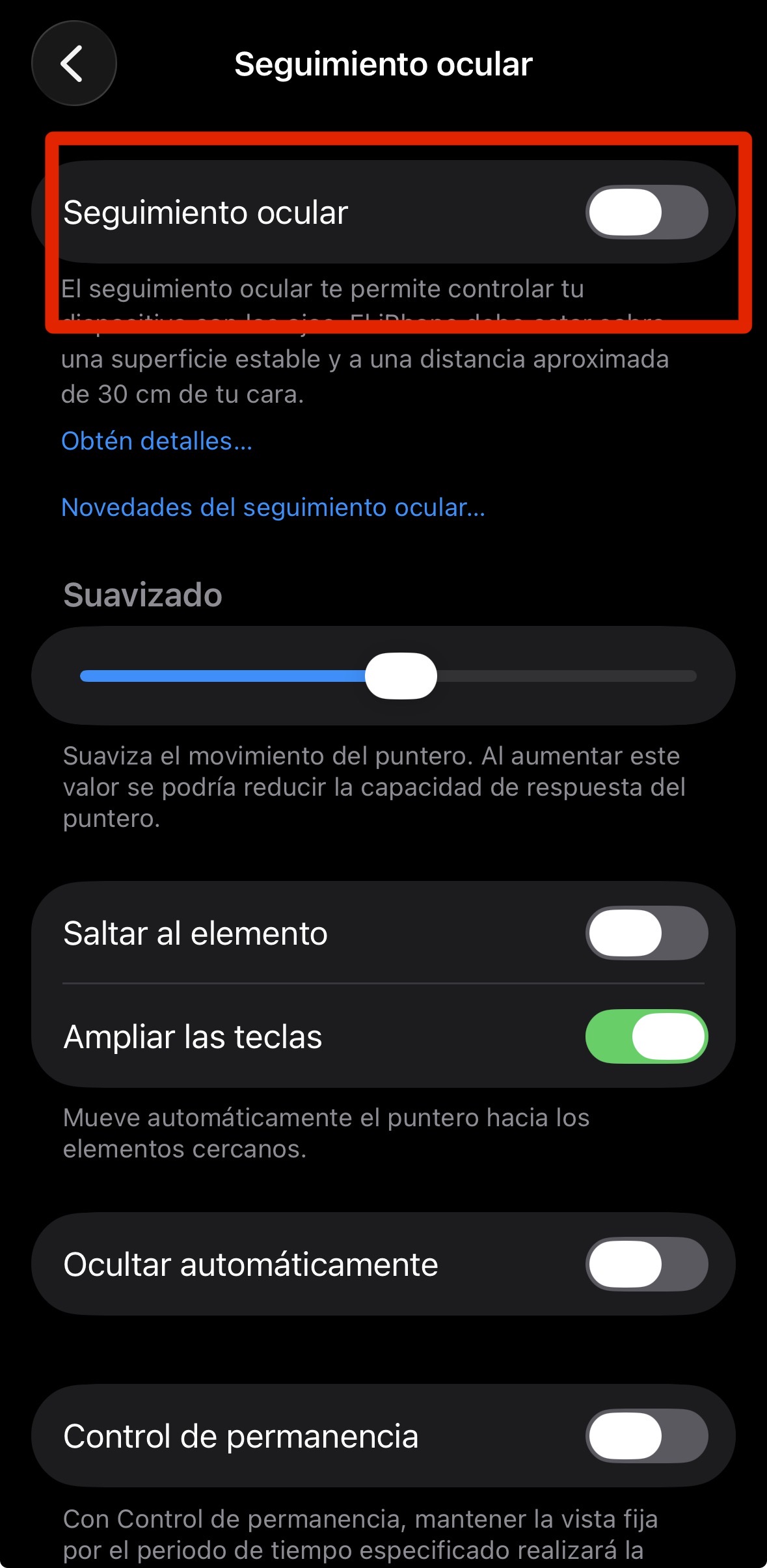Enable the Seguimiento ocular switch
Screen dimensions: 767x1568
646,212
